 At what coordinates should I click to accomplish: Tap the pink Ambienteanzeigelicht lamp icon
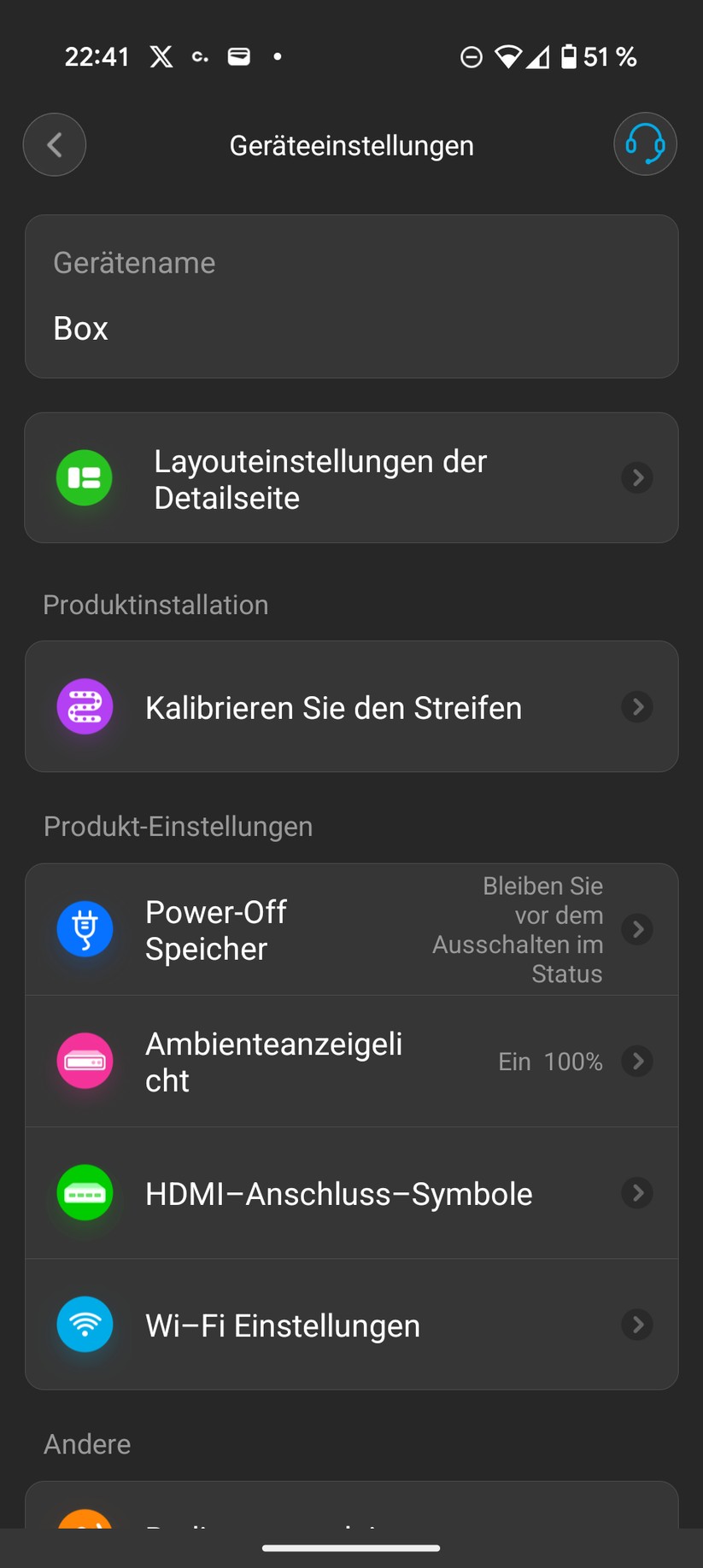[x=85, y=1061]
